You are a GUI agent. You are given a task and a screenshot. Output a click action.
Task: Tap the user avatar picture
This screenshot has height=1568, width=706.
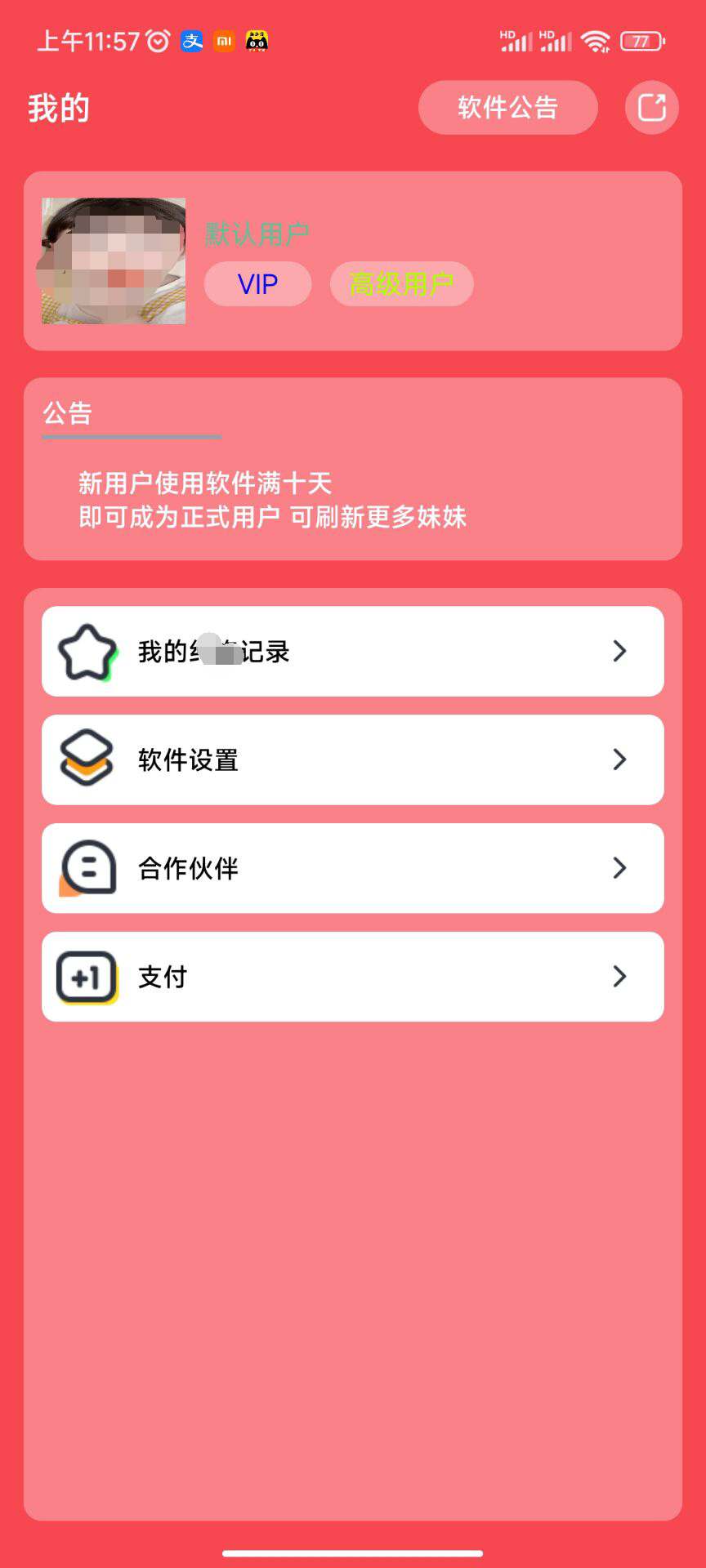pos(114,261)
